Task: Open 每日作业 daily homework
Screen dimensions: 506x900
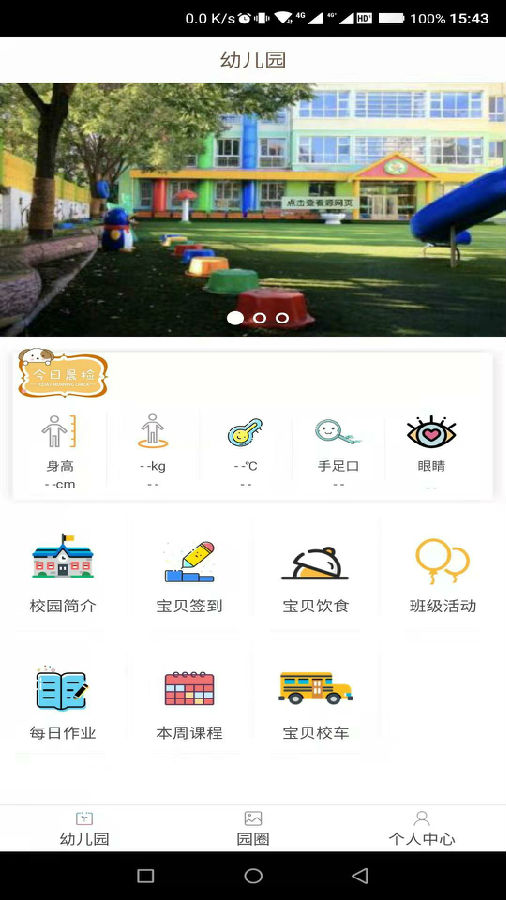Action: (x=63, y=700)
